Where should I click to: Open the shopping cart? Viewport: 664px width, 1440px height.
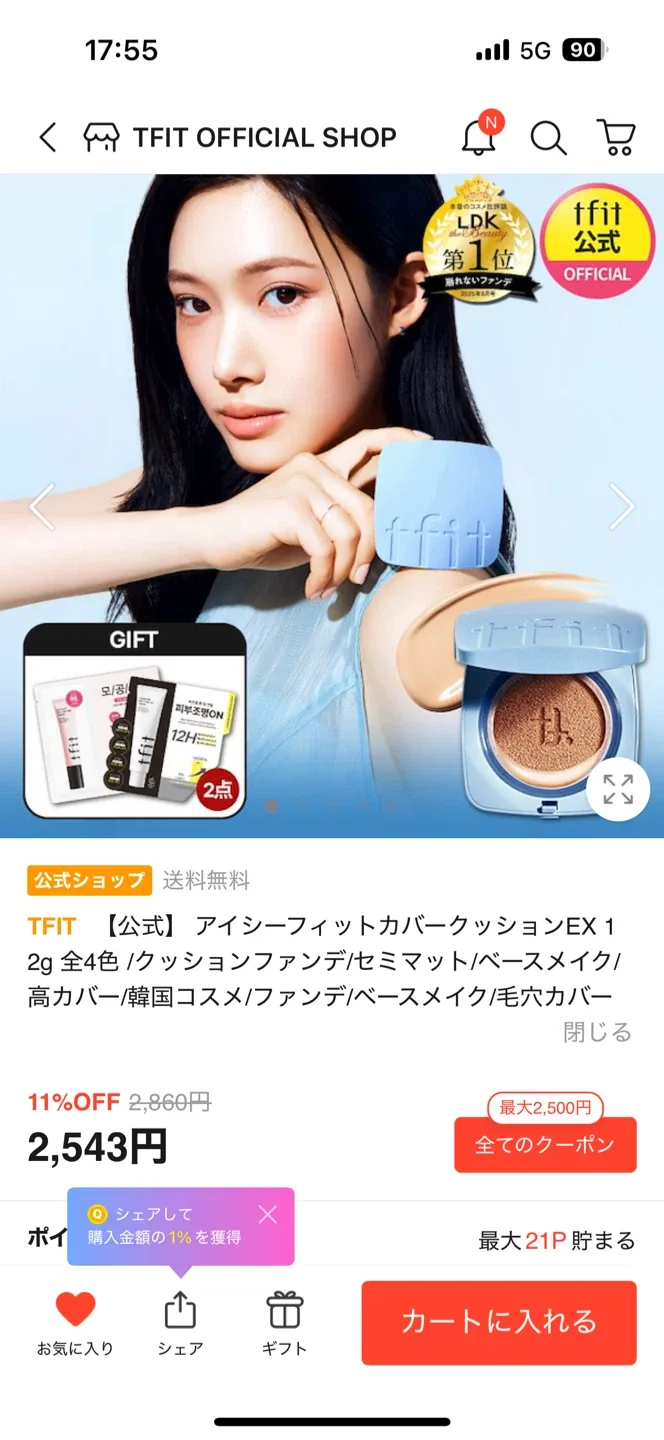click(x=616, y=138)
